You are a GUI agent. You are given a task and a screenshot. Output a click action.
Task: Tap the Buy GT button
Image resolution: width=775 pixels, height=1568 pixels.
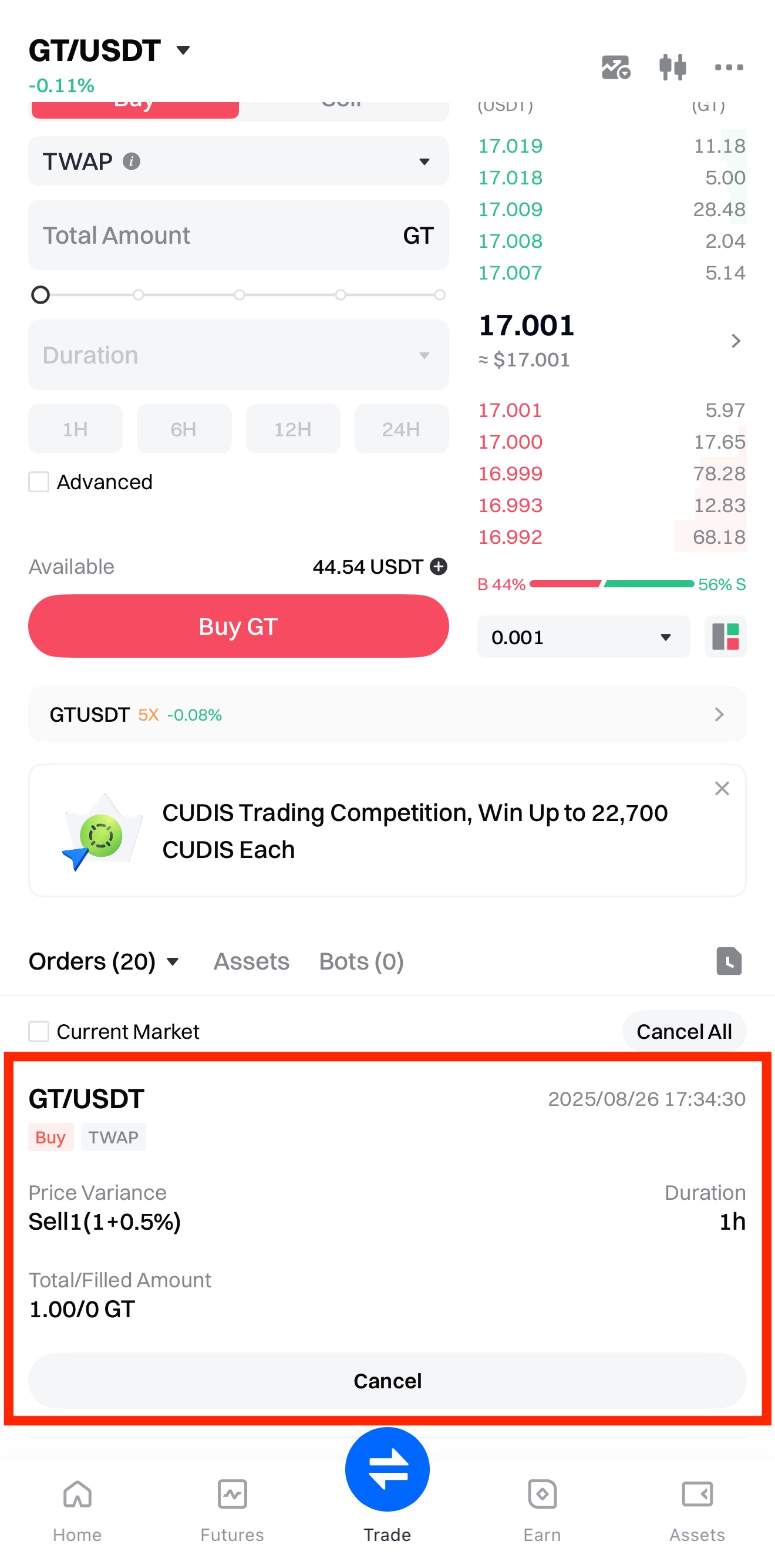238,627
